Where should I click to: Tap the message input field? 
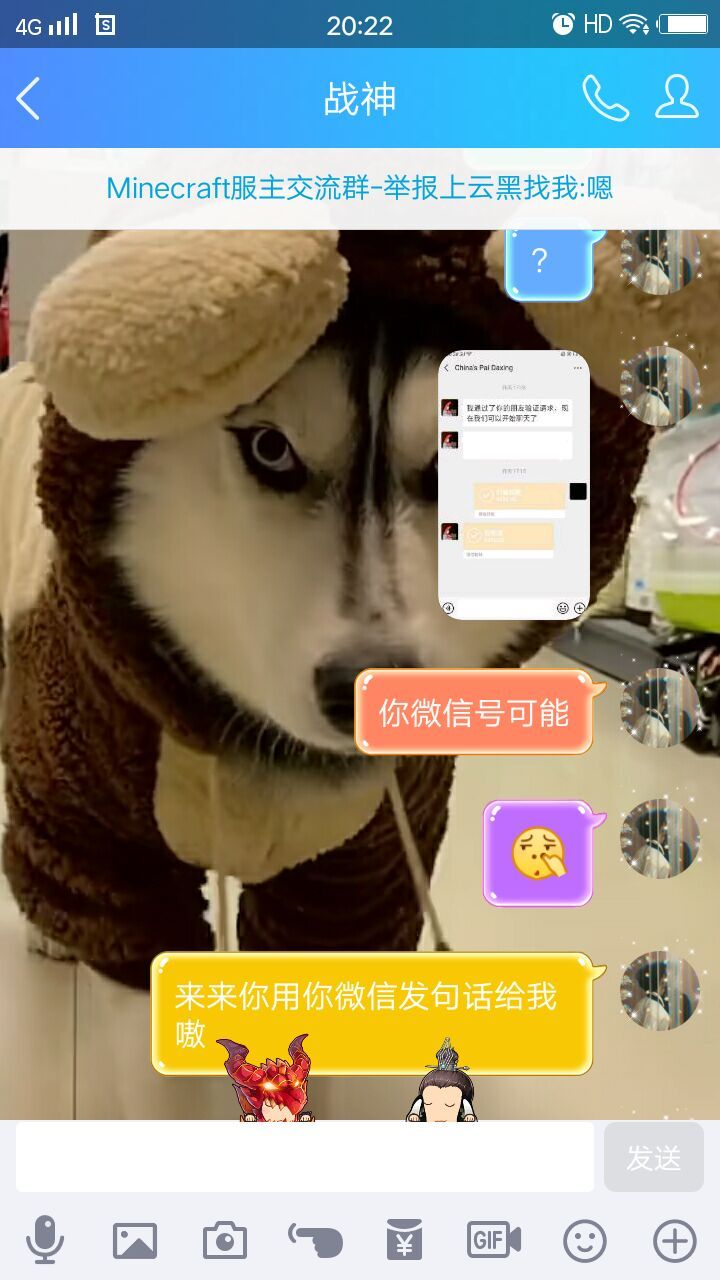point(305,1157)
